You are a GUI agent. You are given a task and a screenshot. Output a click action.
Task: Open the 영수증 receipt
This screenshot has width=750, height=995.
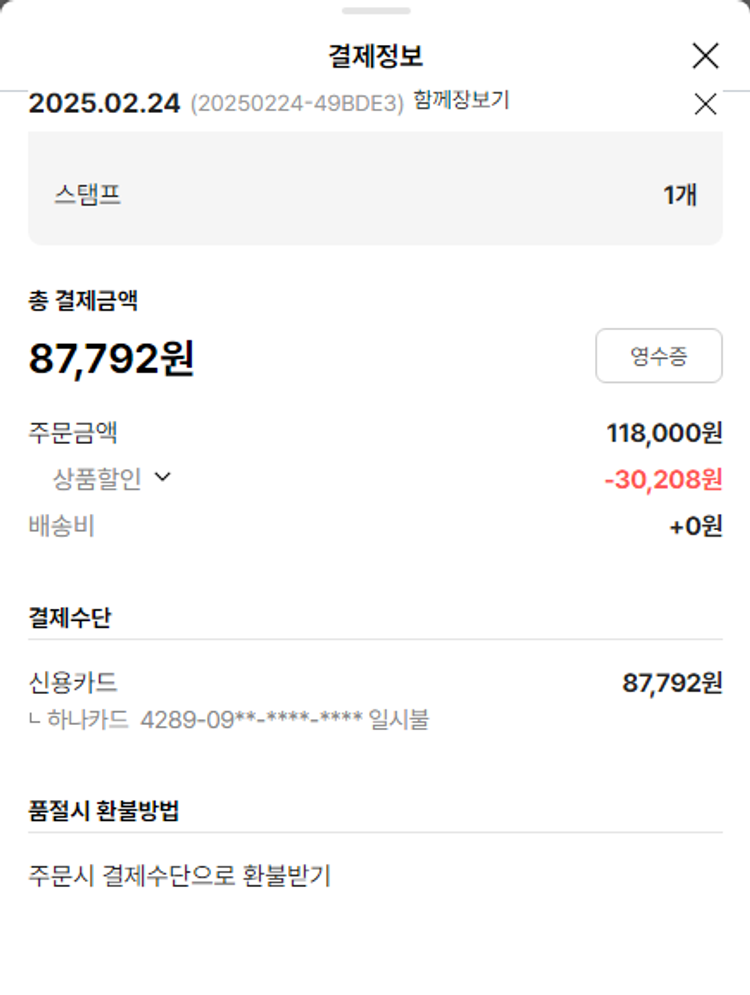pyautogui.click(x=658, y=356)
